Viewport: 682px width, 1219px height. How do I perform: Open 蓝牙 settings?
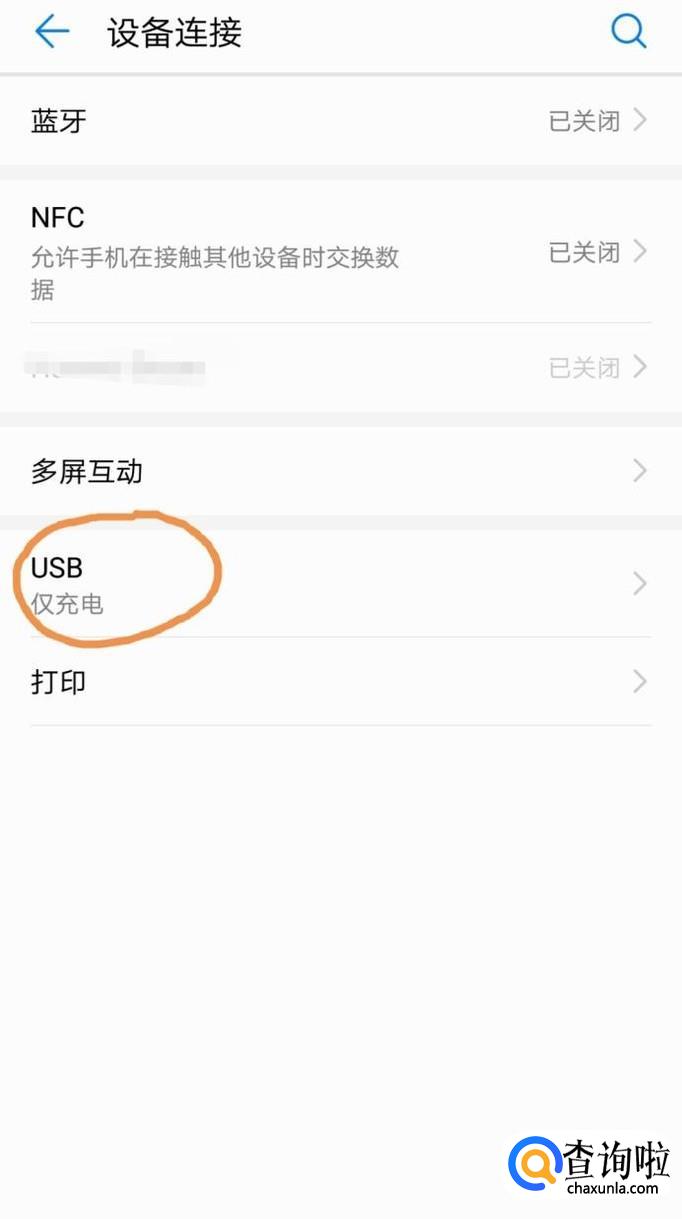click(x=340, y=121)
